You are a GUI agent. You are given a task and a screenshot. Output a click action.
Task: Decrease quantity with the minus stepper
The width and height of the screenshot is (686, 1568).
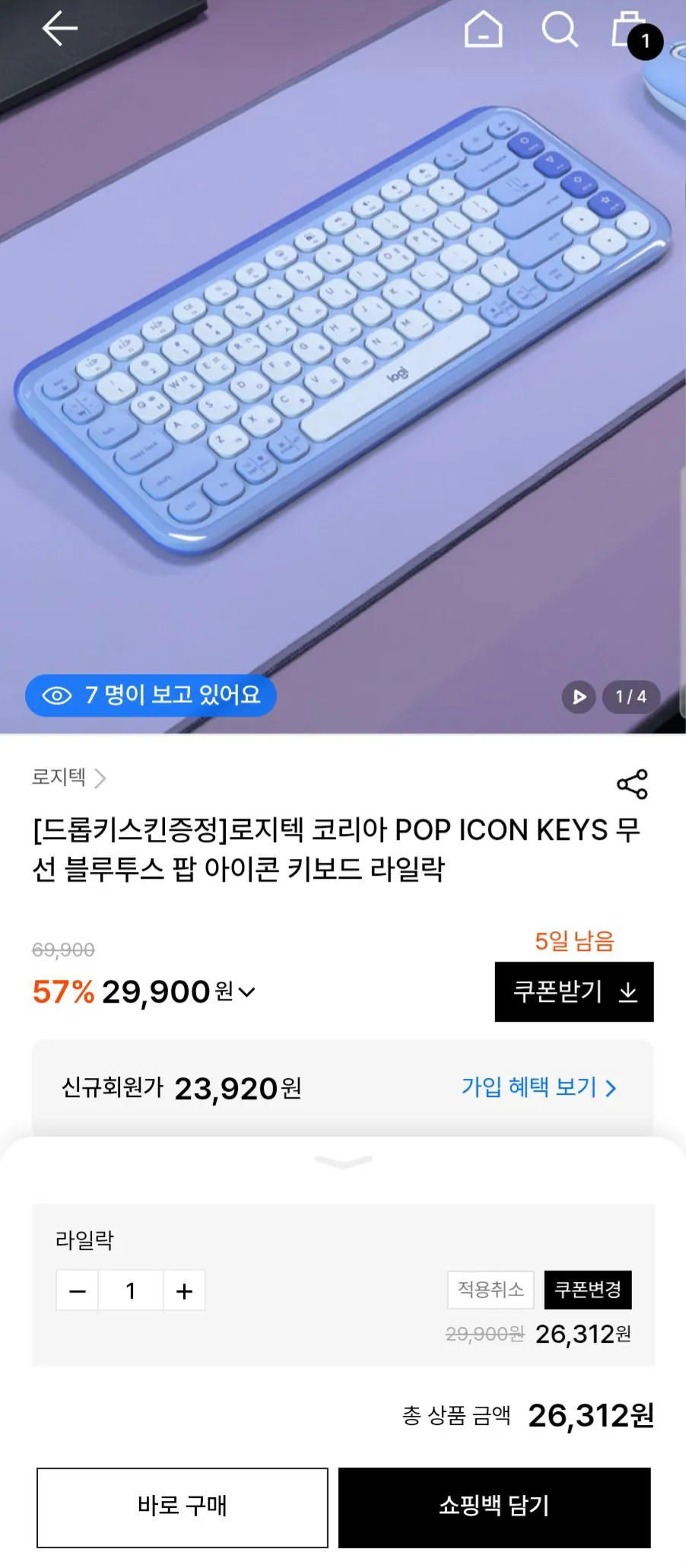click(76, 1290)
